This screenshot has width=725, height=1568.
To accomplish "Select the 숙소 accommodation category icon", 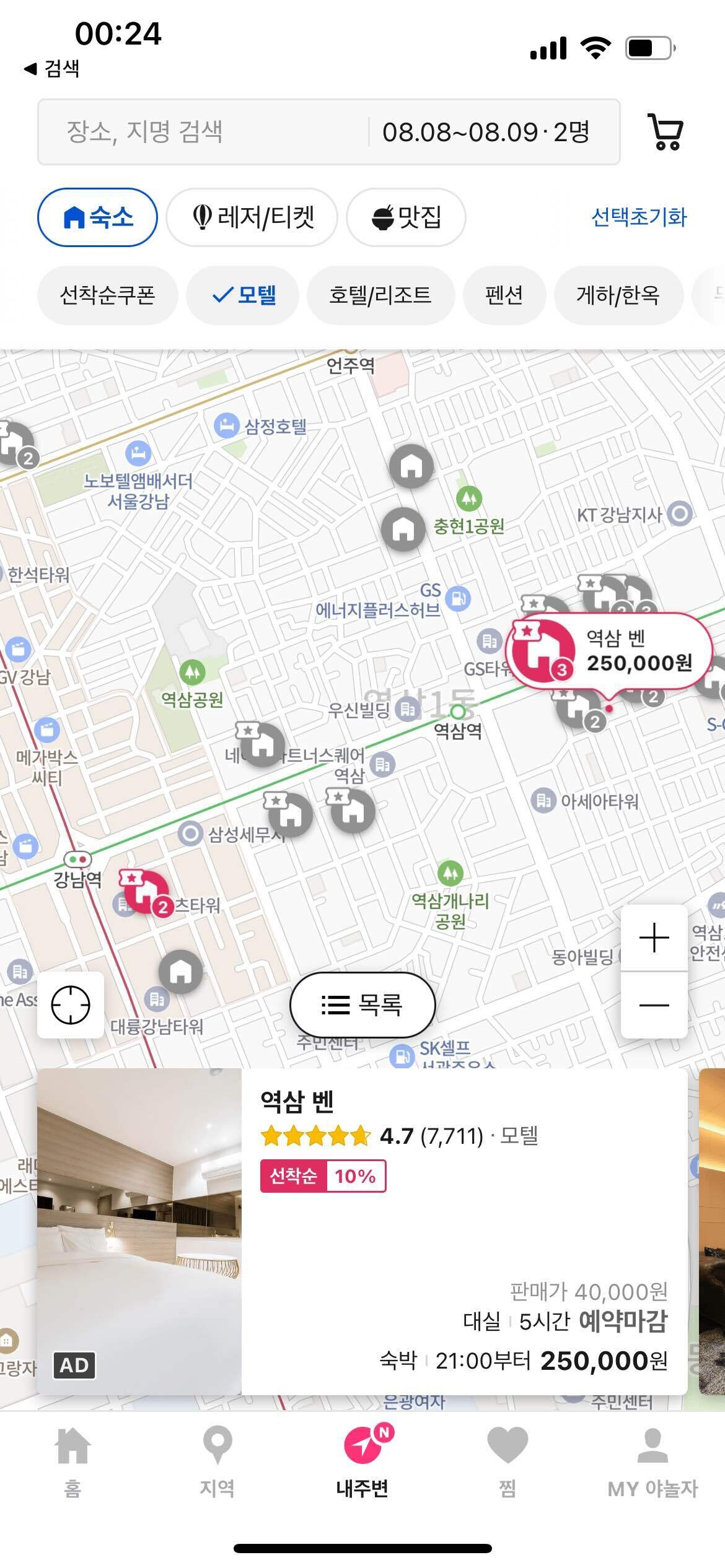I will (x=97, y=217).
